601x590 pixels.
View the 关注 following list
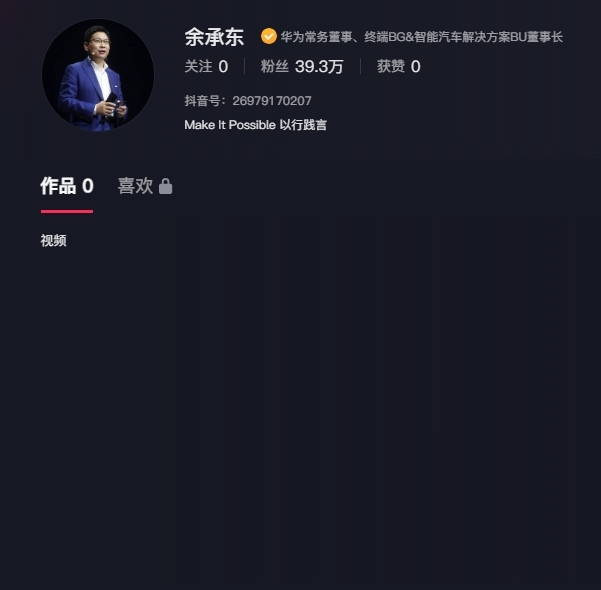pos(206,67)
